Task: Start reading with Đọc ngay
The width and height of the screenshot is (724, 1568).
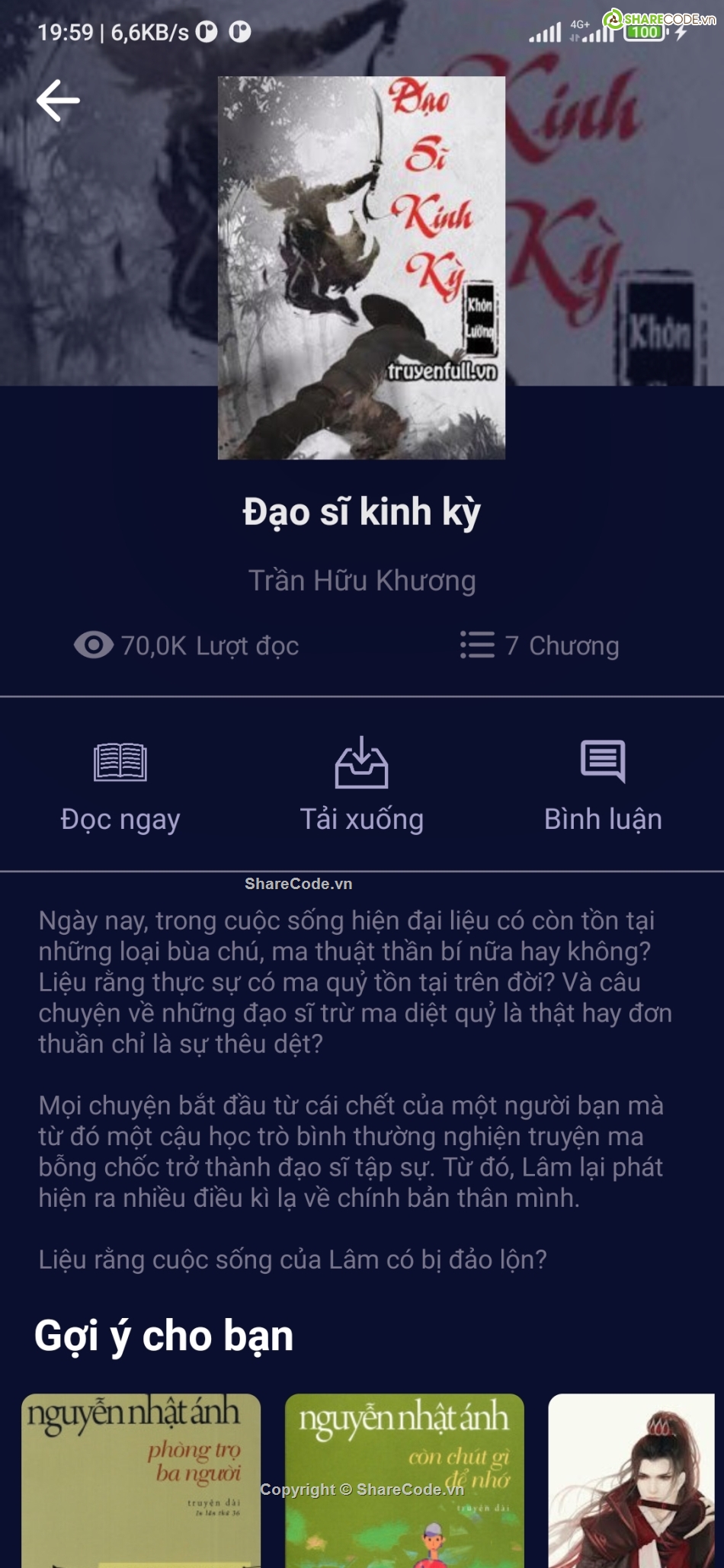Action: tap(120, 786)
